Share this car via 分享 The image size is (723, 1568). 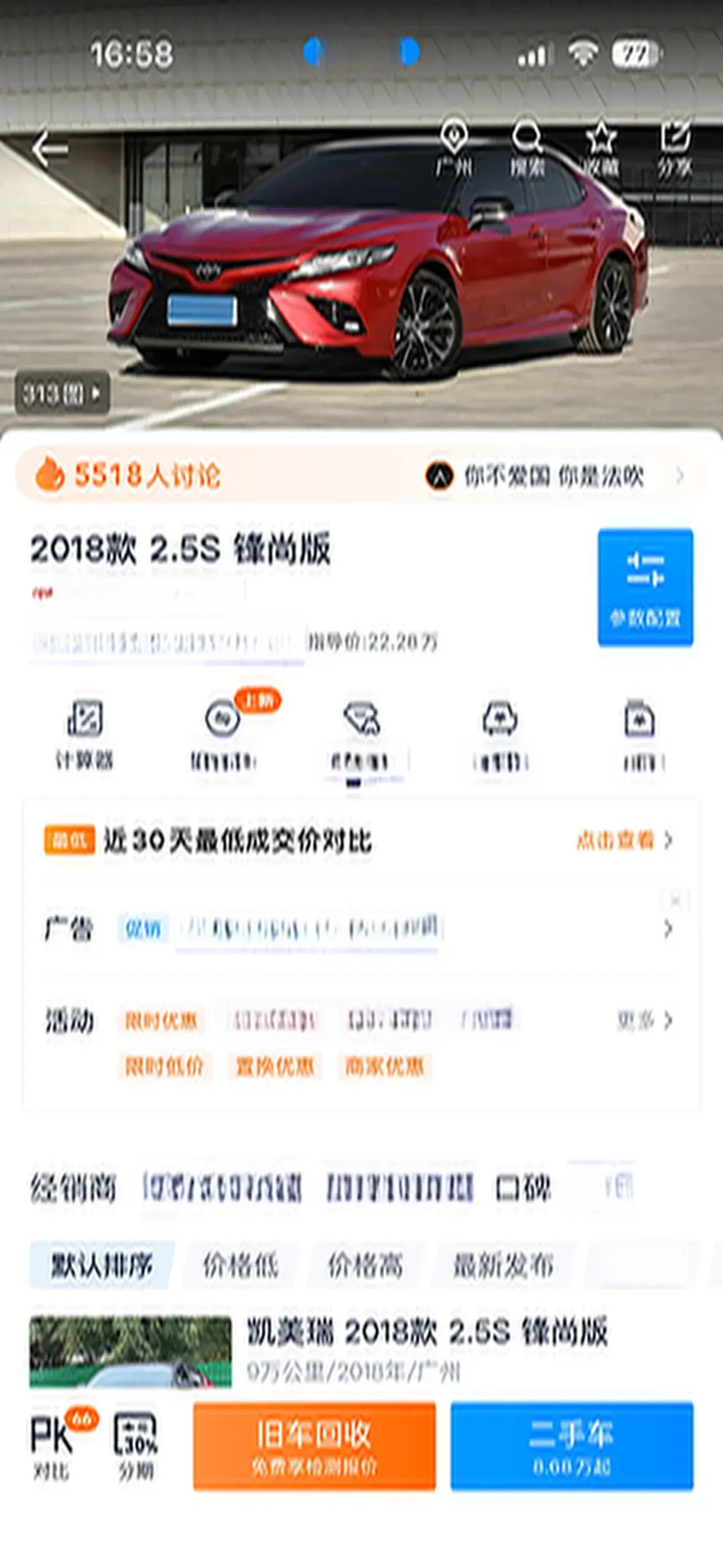click(x=675, y=147)
